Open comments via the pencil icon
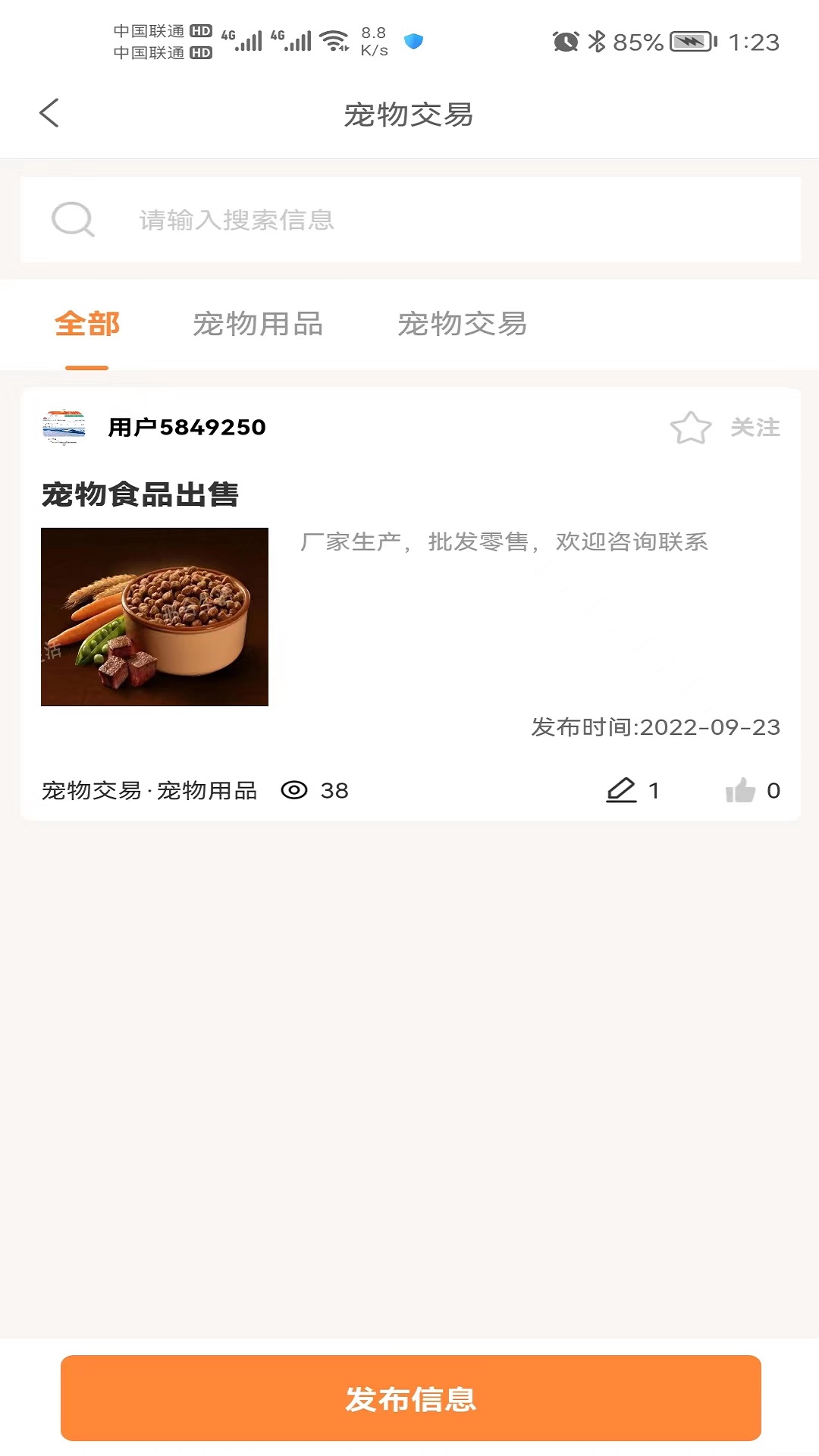 622,790
